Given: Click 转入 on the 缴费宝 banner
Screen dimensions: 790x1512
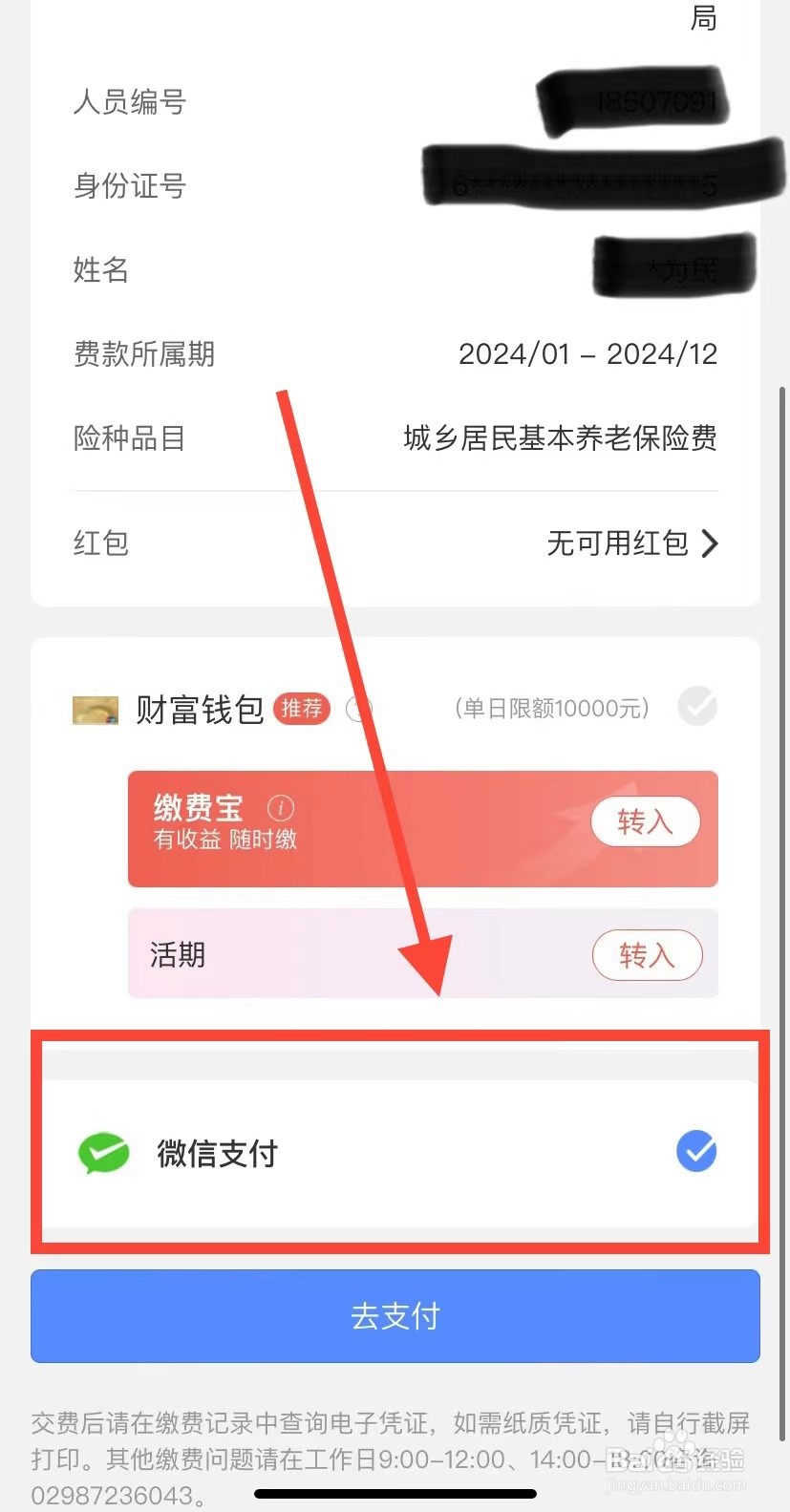Looking at the screenshot, I should click(x=646, y=821).
